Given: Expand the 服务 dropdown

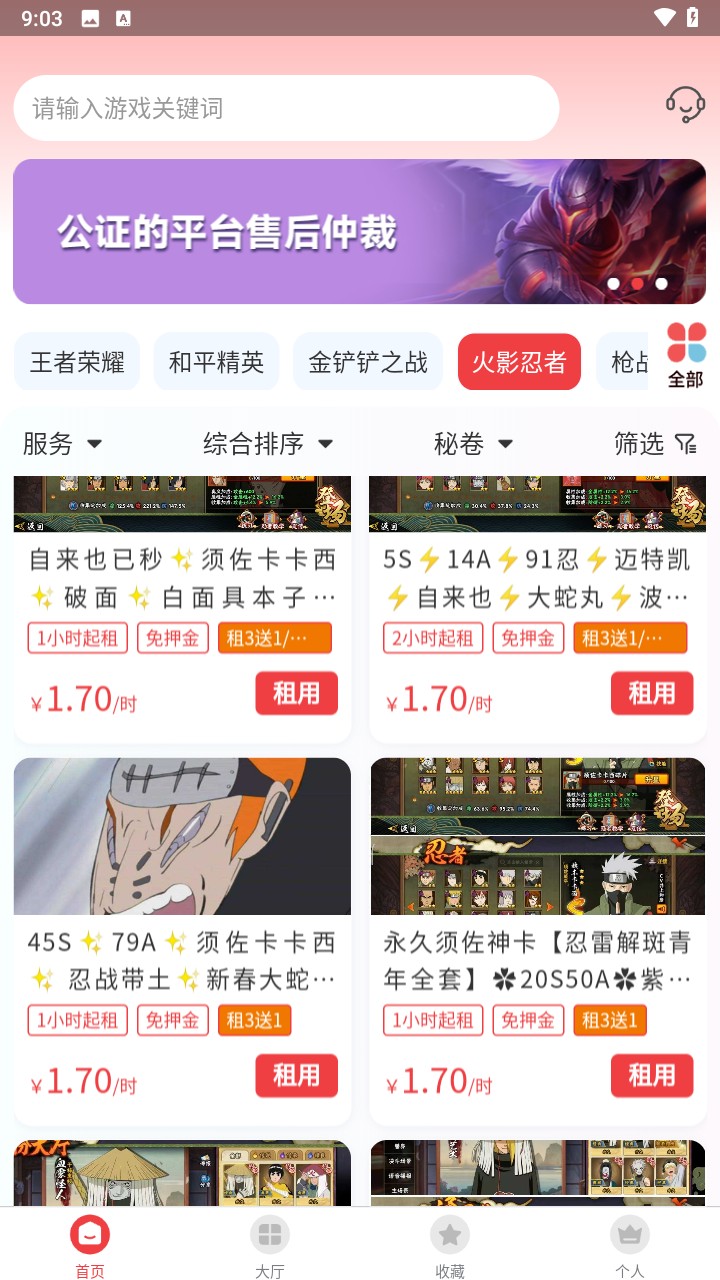Looking at the screenshot, I should pyautogui.click(x=63, y=443).
